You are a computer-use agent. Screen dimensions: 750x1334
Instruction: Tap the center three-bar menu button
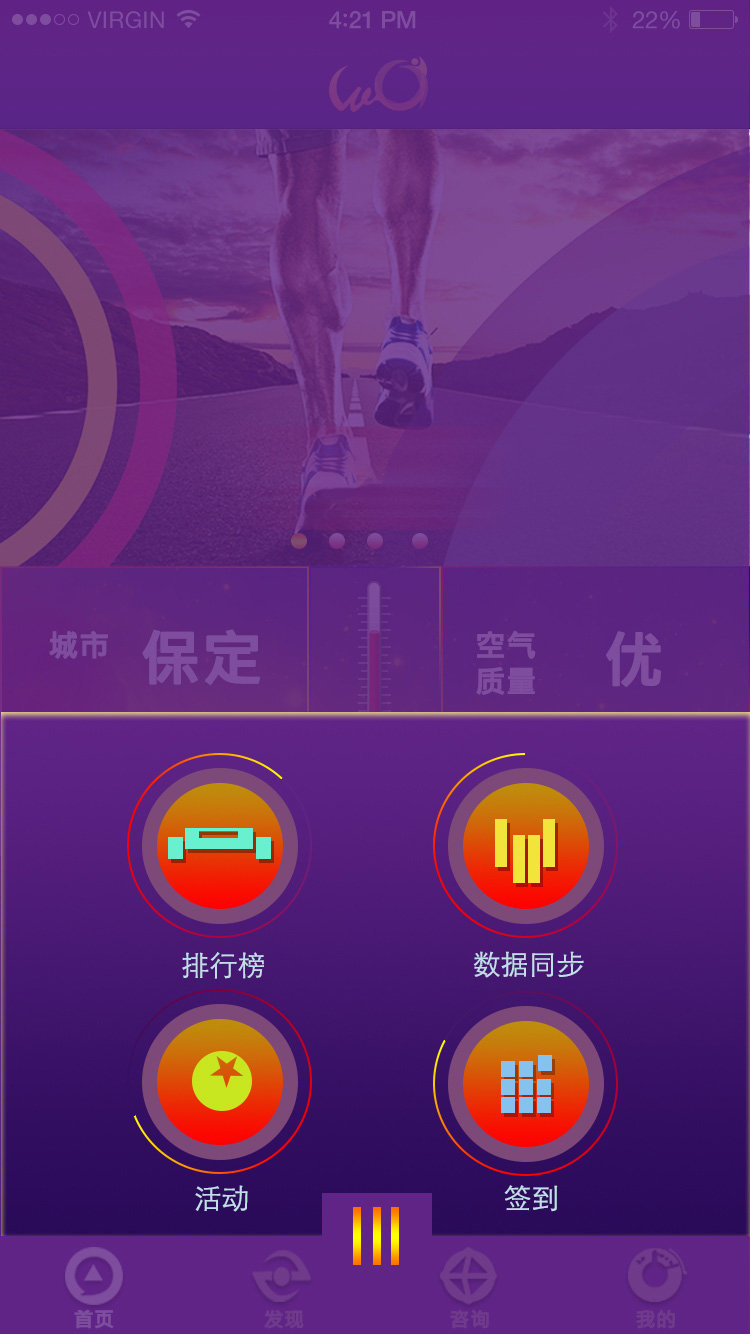pos(376,1236)
